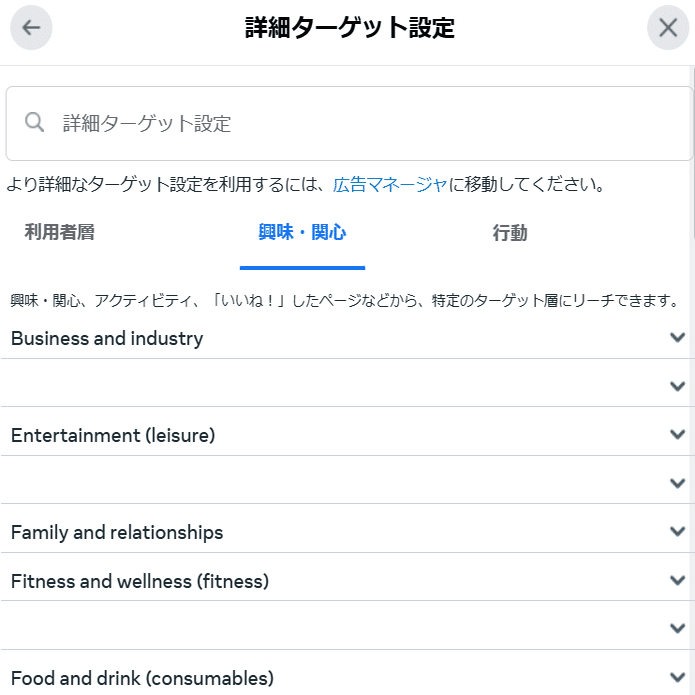695x695 pixels.
Task: Switch to the 利用者層 tab
Action: 59,233
